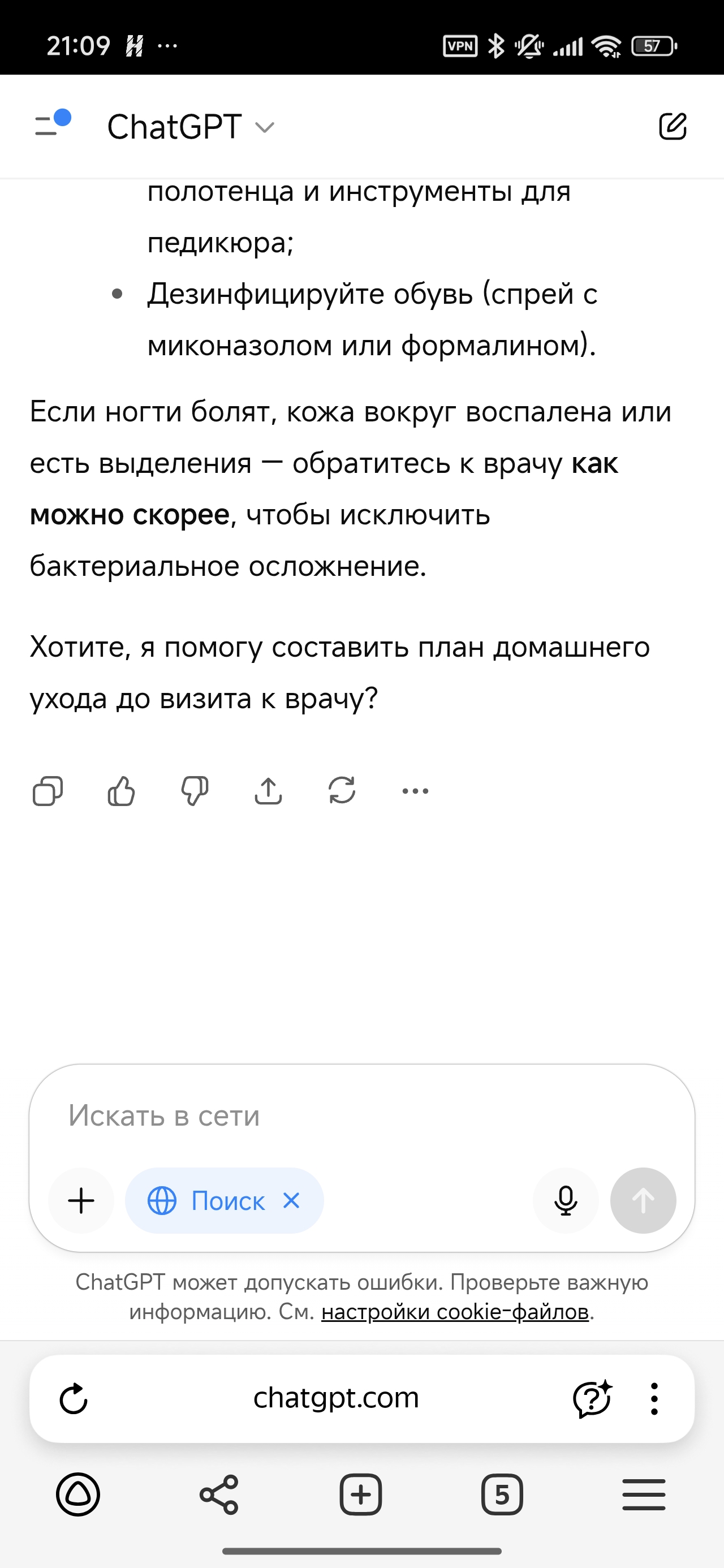
Task: Open the ChatGPT sidebar menu
Action: coord(51,125)
